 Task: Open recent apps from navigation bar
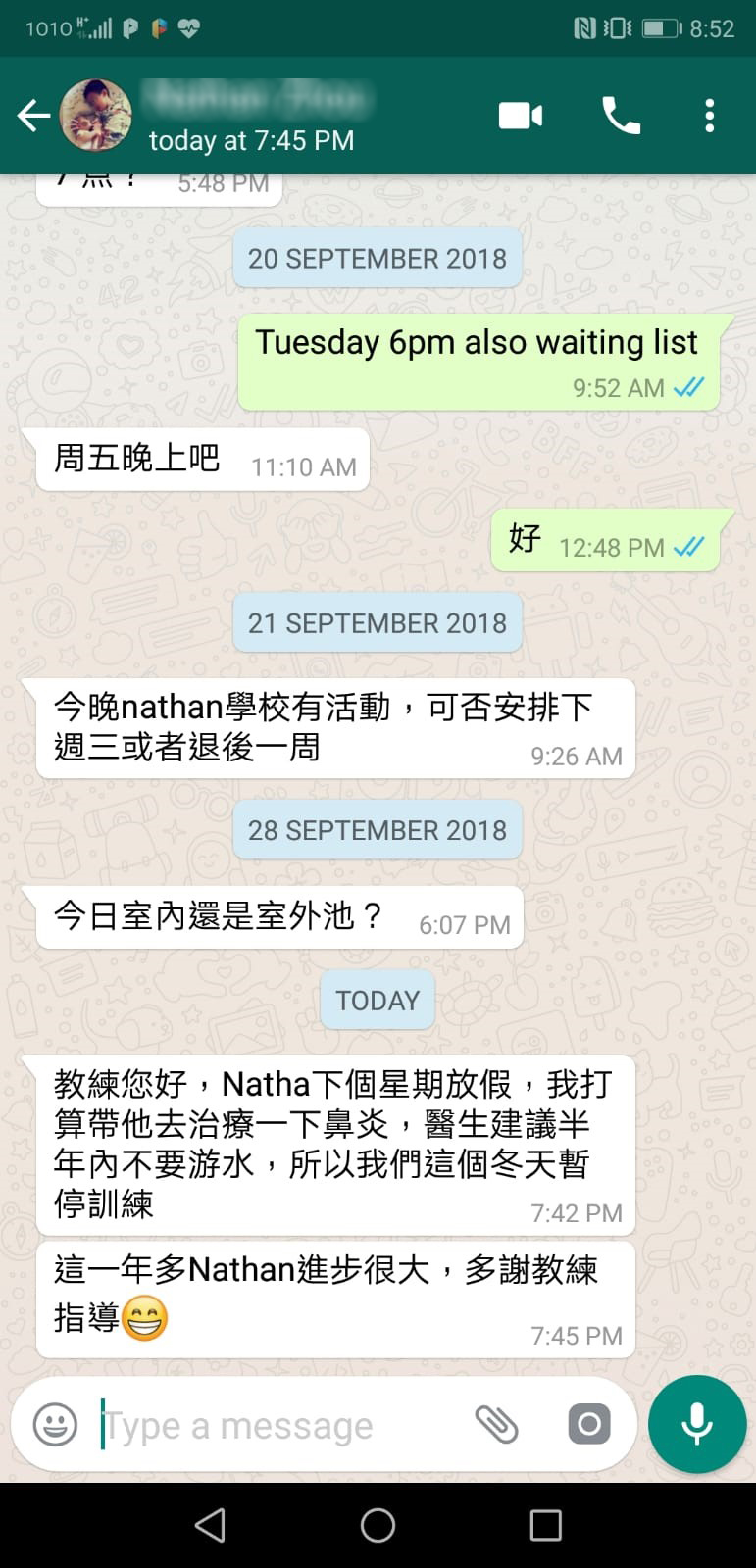(x=545, y=1525)
